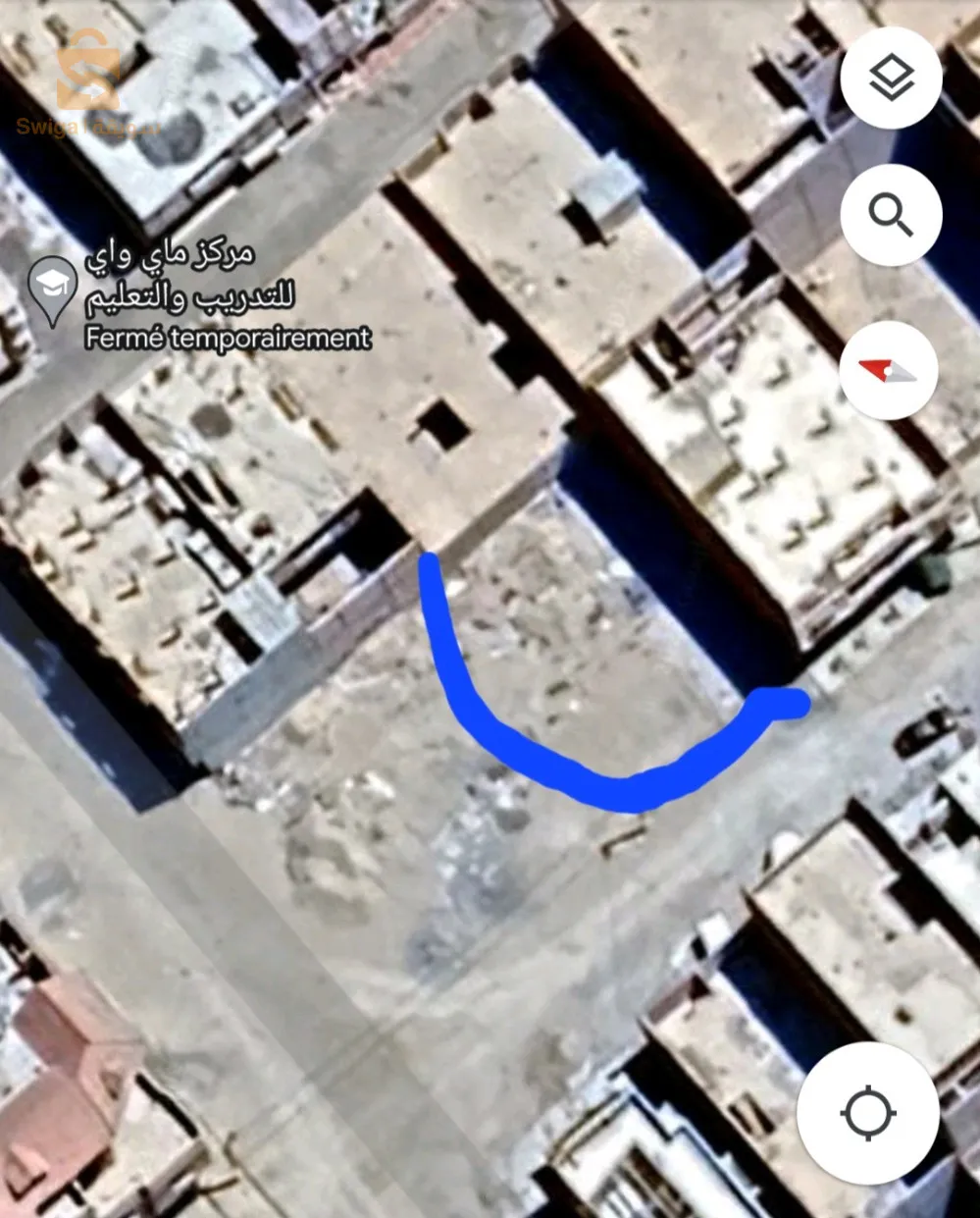Open the map search button
Image resolution: width=980 pixels, height=1218 pixels.
[891, 214]
